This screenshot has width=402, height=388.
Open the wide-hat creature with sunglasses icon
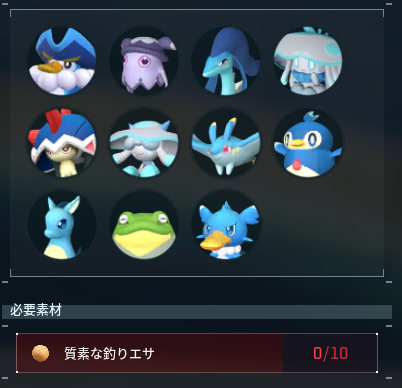click(144, 143)
